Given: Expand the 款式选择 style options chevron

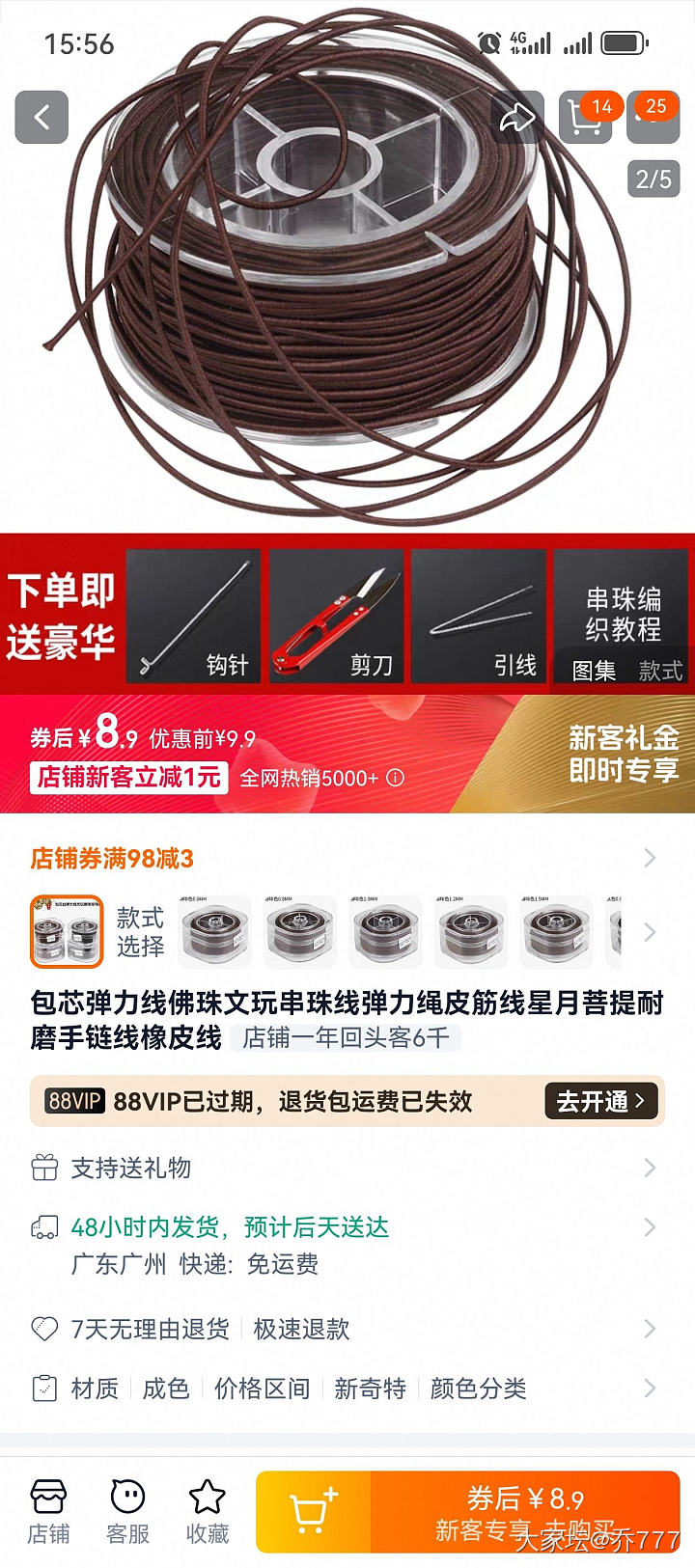Looking at the screenshot, I should 650,932.
